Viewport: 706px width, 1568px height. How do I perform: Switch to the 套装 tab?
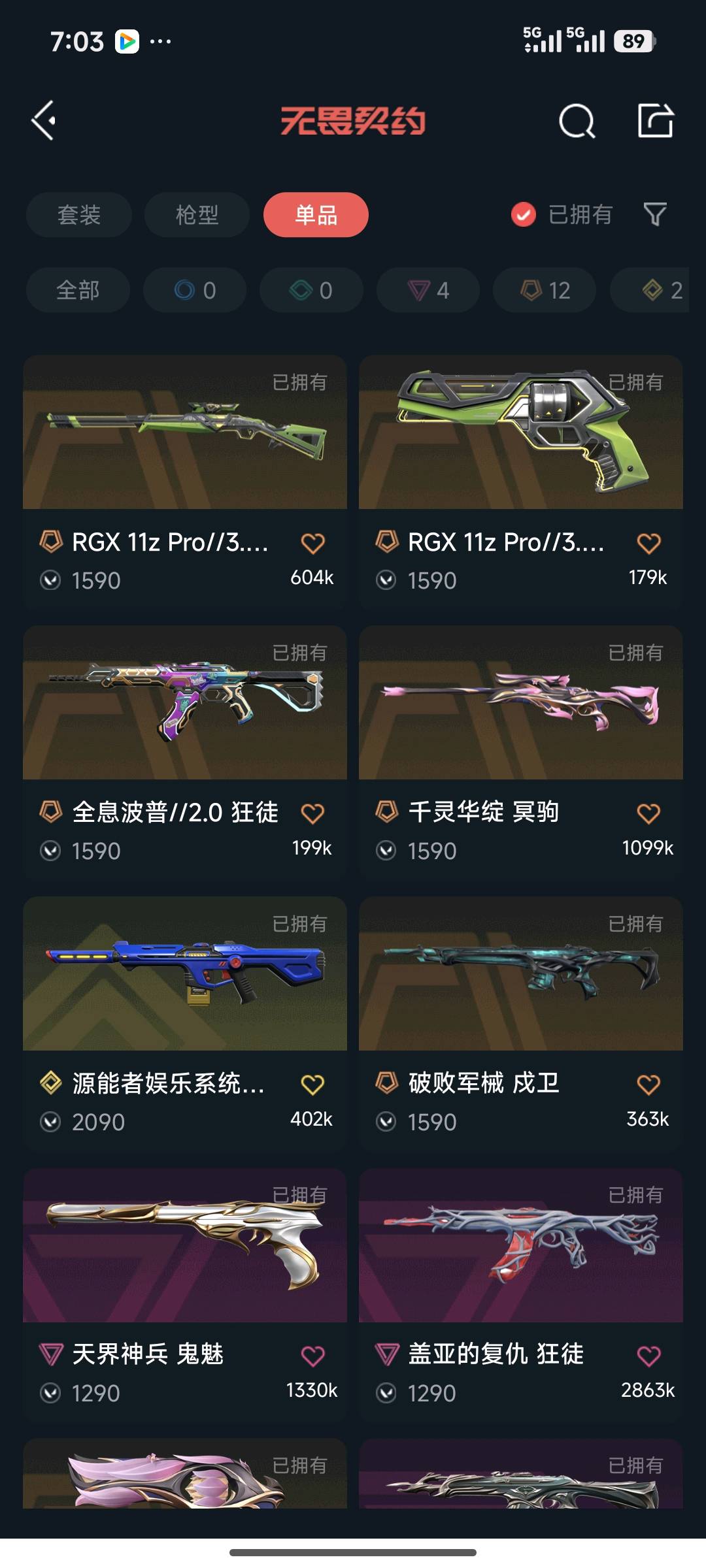click(79, 215)
